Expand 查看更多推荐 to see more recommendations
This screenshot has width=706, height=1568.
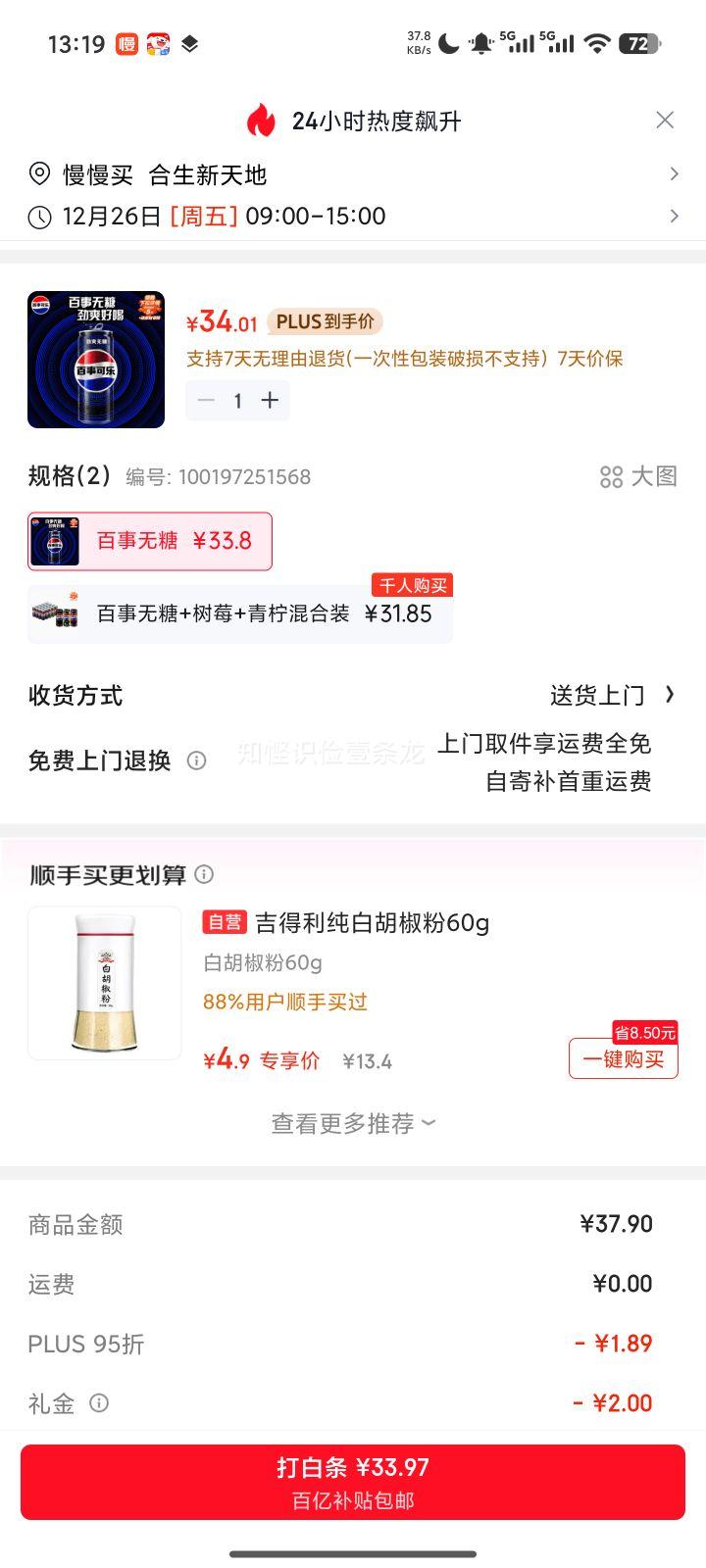(353, 1123)
